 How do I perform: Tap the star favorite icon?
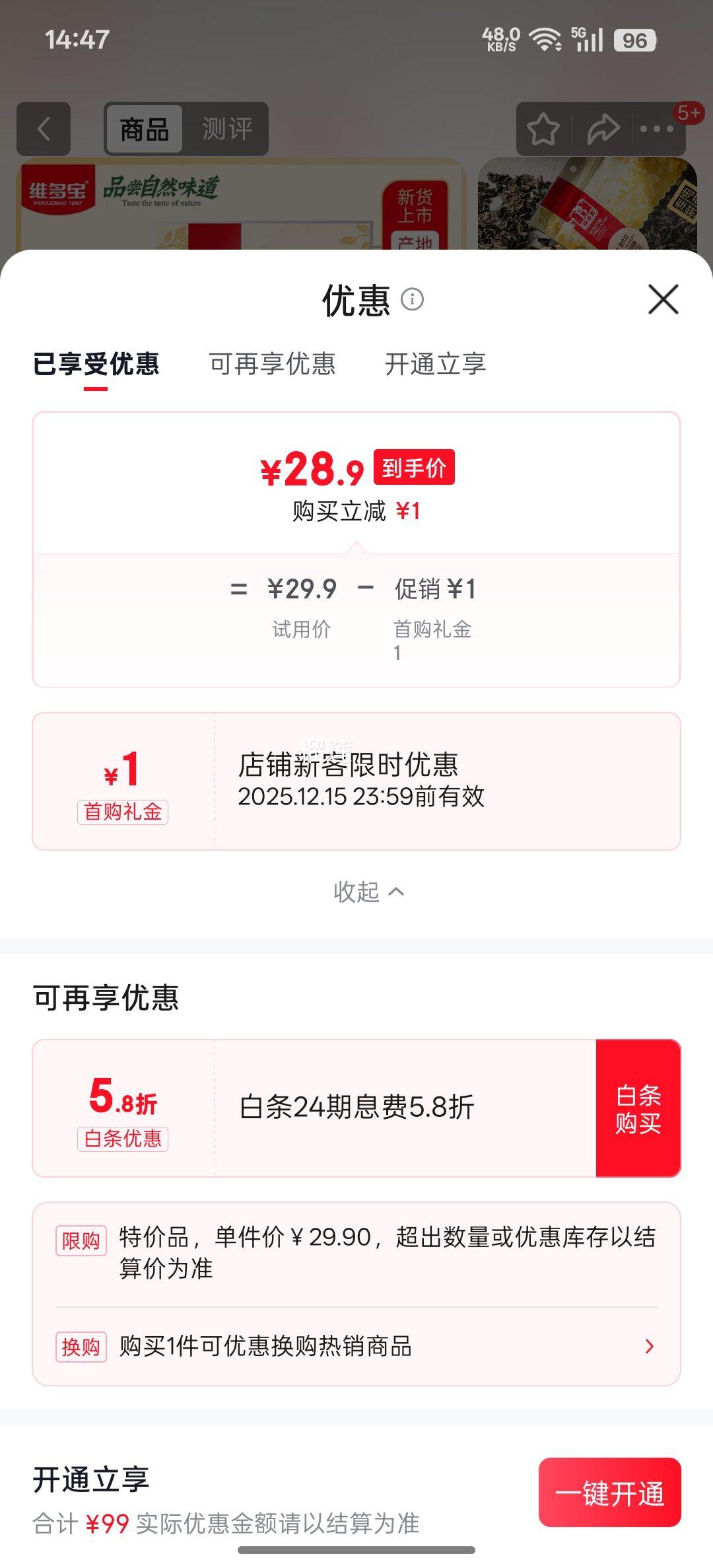[x=543, y=129]
